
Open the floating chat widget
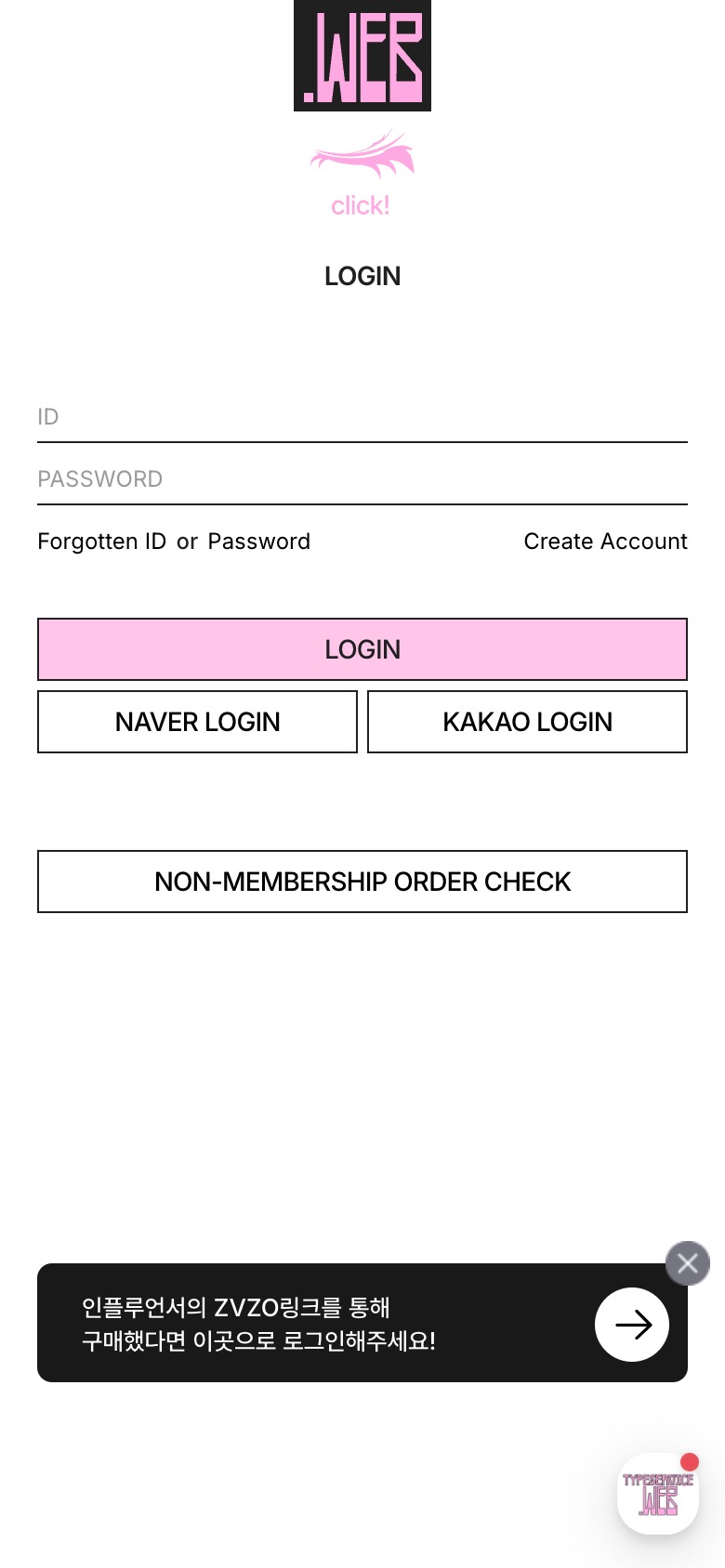point(658,1494)
